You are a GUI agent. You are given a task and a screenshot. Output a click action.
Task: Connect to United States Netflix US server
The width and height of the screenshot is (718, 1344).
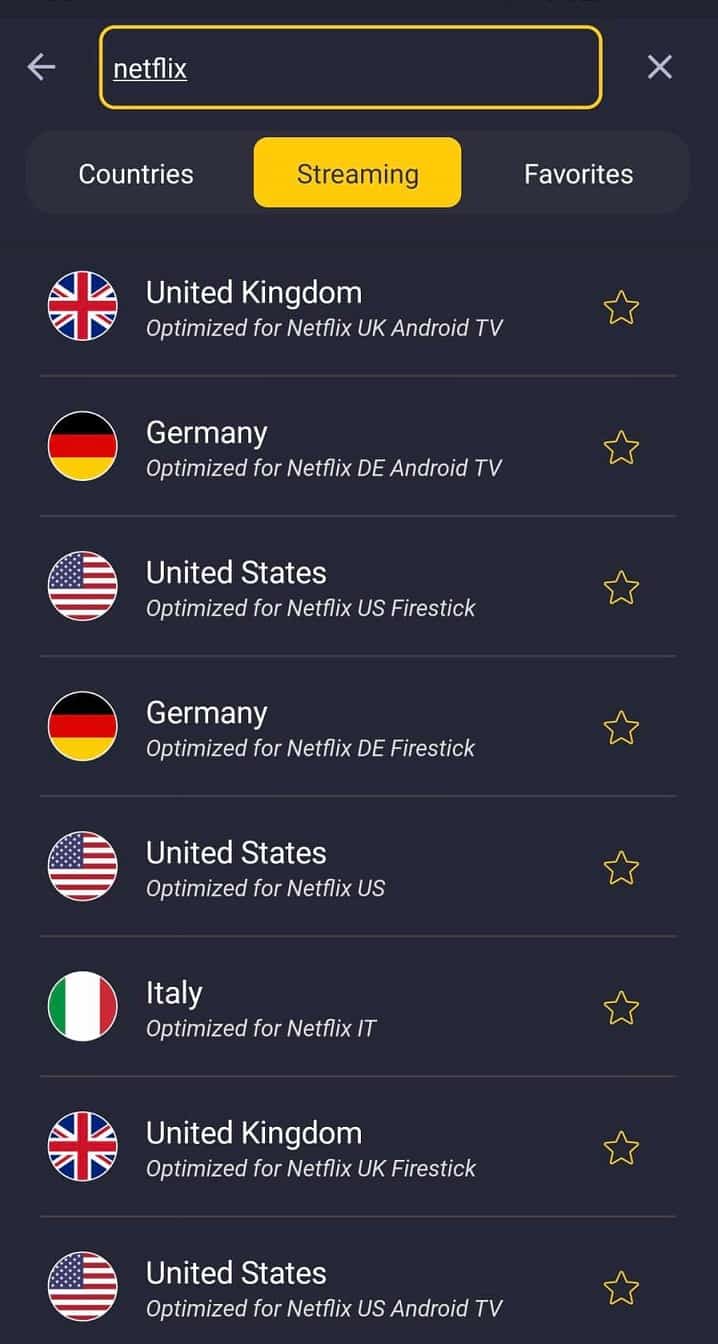(358, 867)
